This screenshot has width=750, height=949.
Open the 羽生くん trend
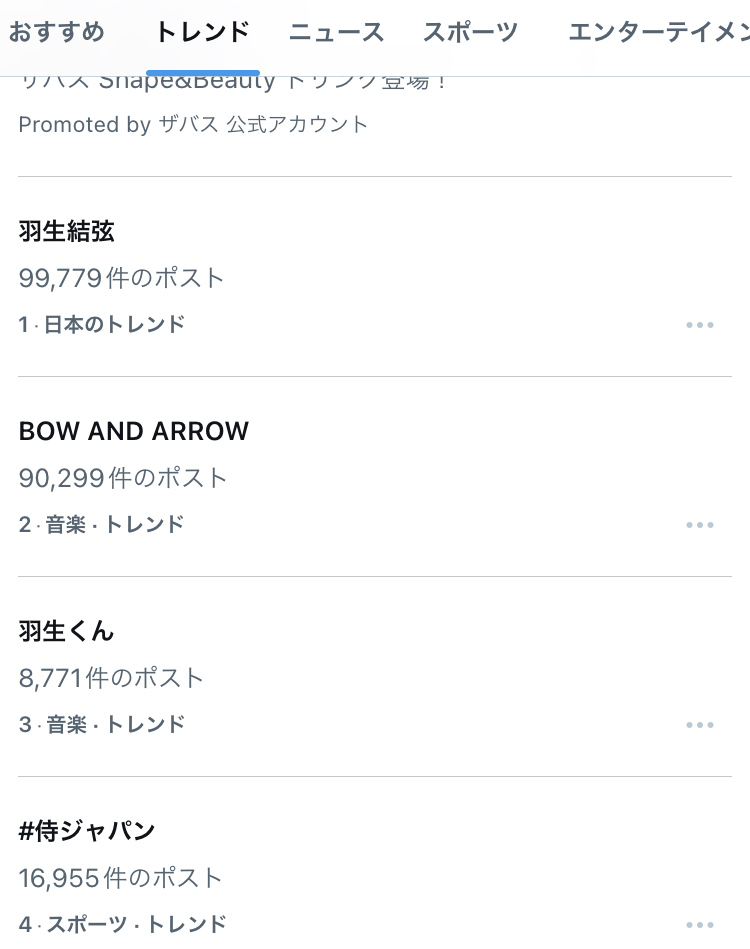click(67, 632)
